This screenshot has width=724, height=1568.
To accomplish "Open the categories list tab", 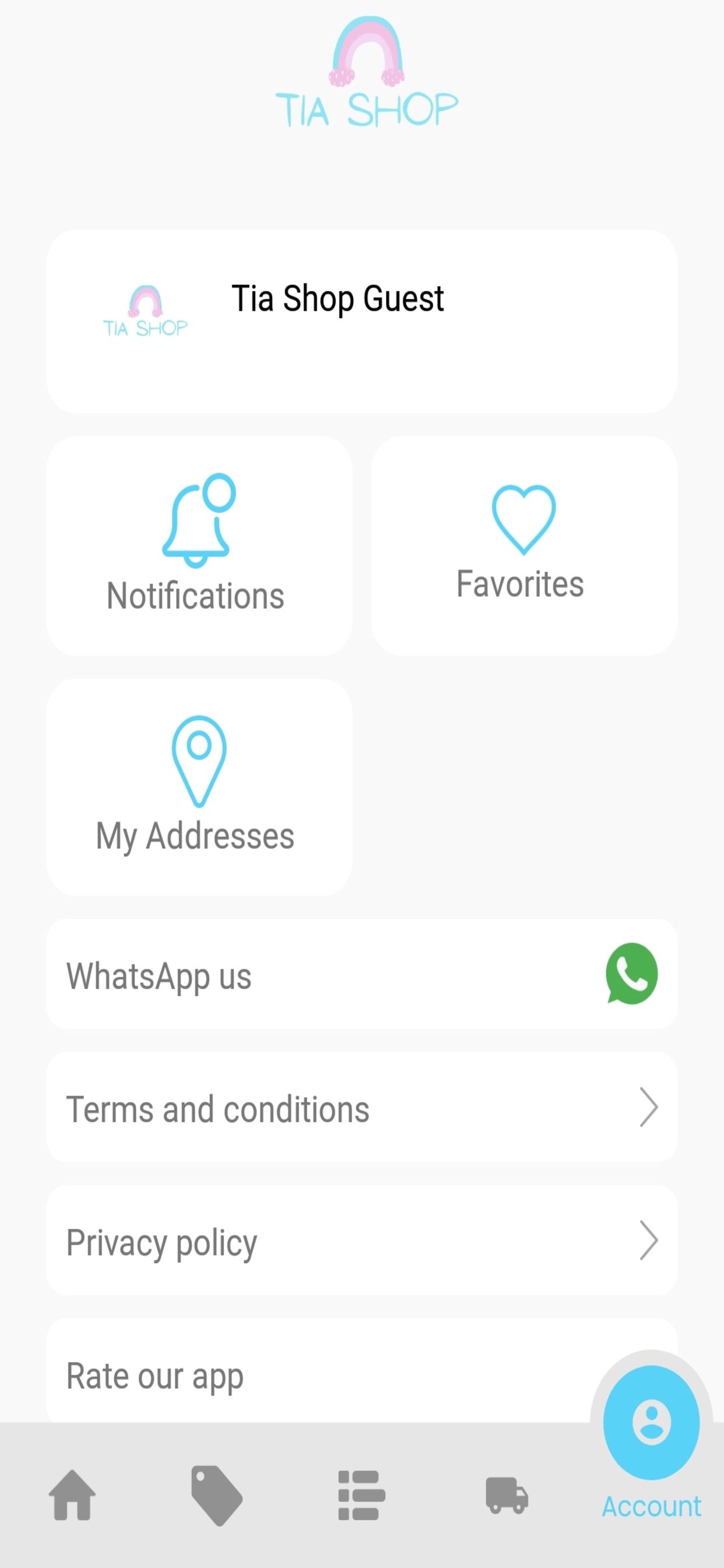I will click(x=361, y=1495).
